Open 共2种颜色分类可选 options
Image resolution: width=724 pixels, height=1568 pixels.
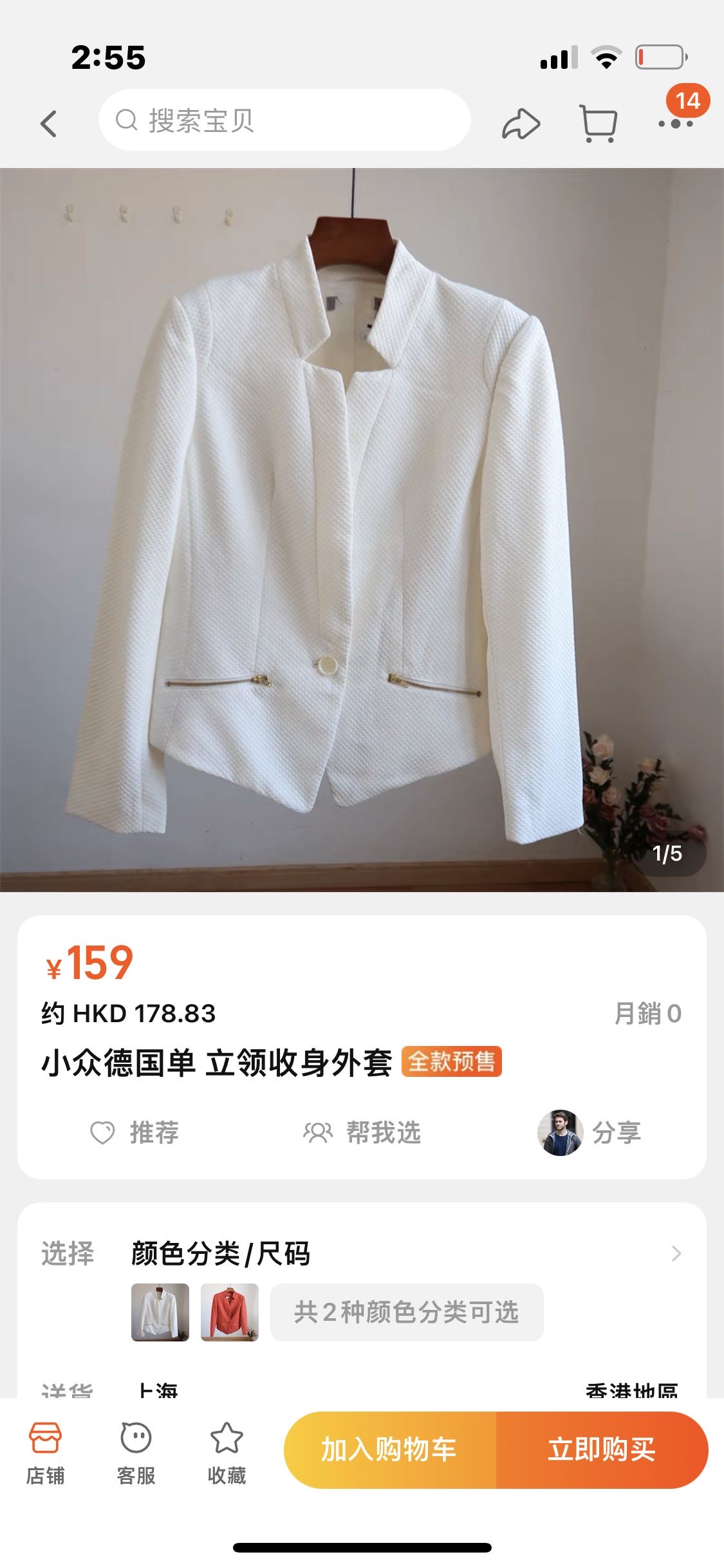point(405,1313)
